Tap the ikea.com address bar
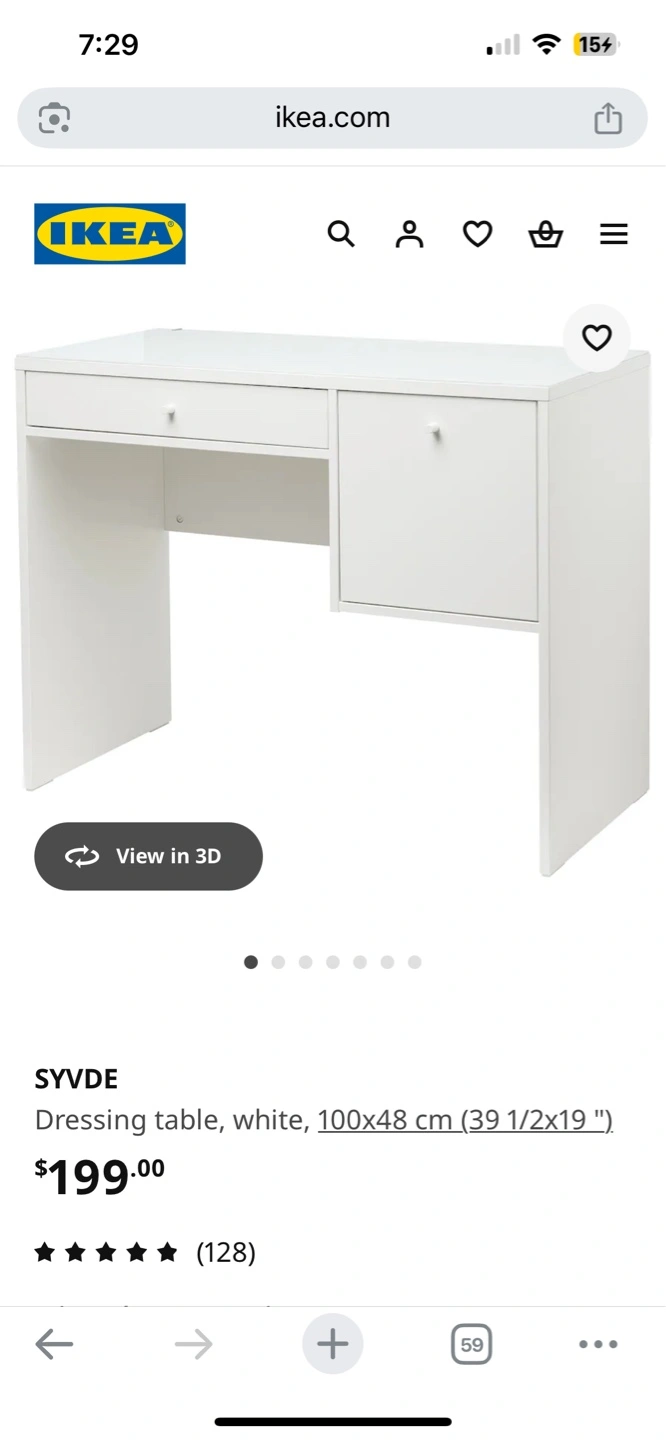666x1440 pixels. (x=332, y=118)
